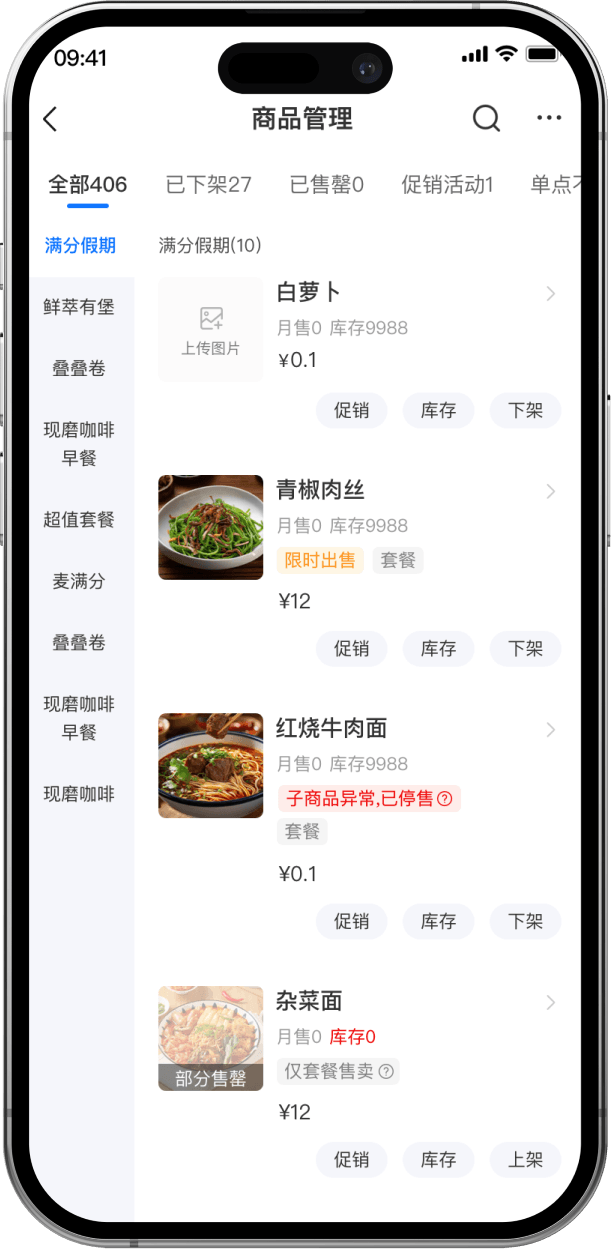The height and width of the screenshot is (1252, 611).
Task: Tap 促销 for 白萝卜
Action: click(351, 411)
